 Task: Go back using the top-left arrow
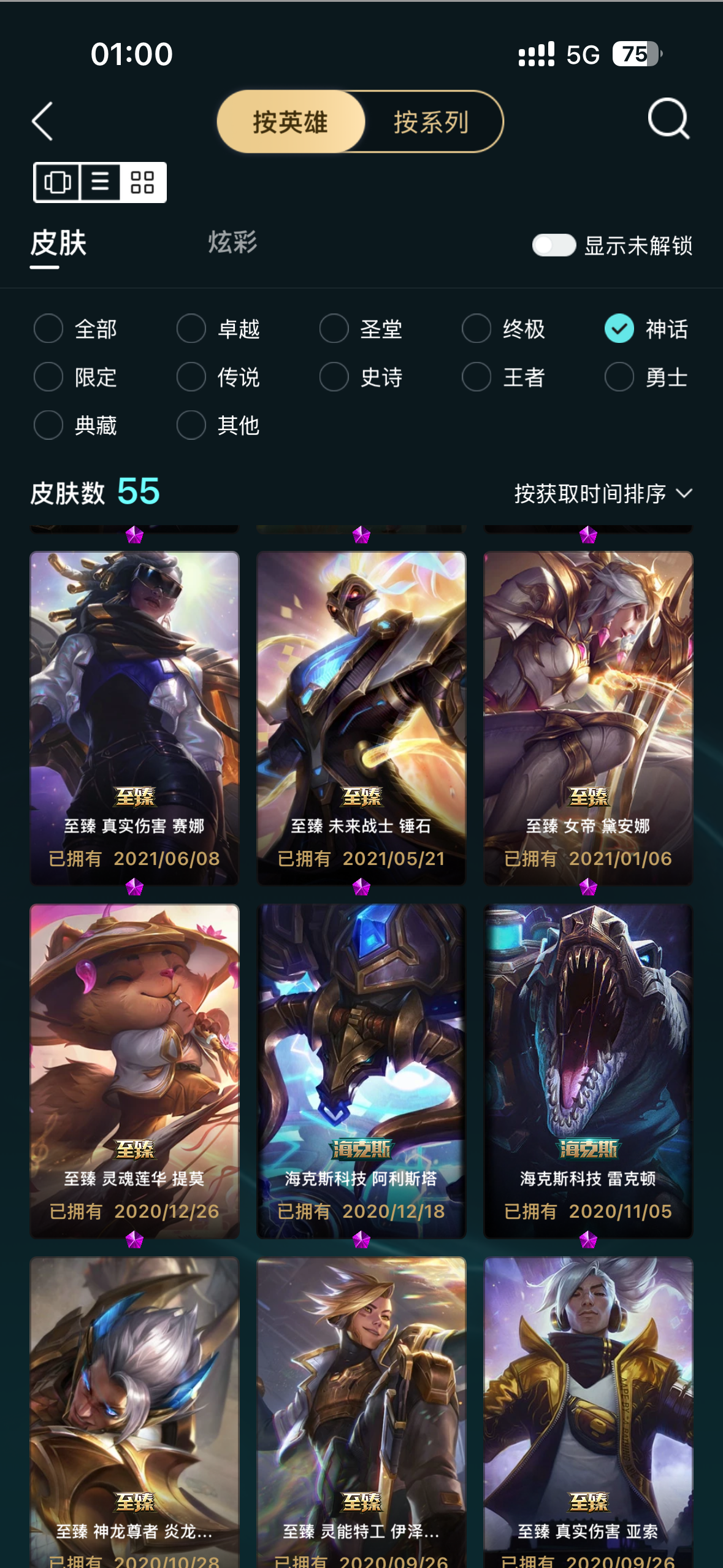pos(42,121)
